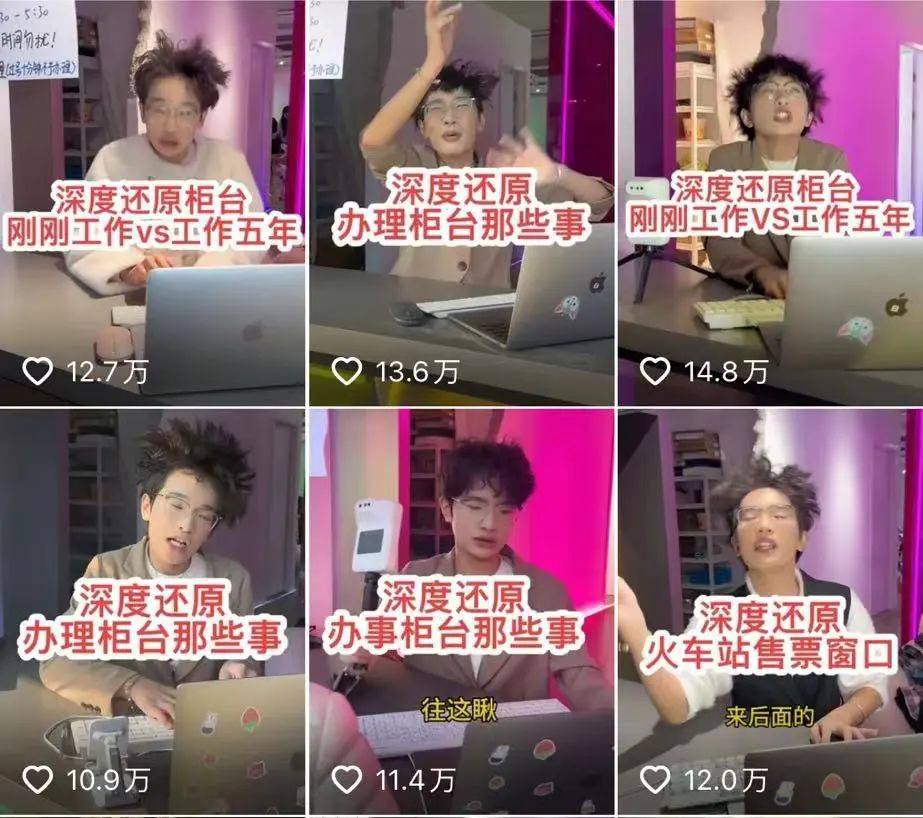
Task: Play the 办理柜台那些事 video with 13.6万 likes
Action: 461,200
